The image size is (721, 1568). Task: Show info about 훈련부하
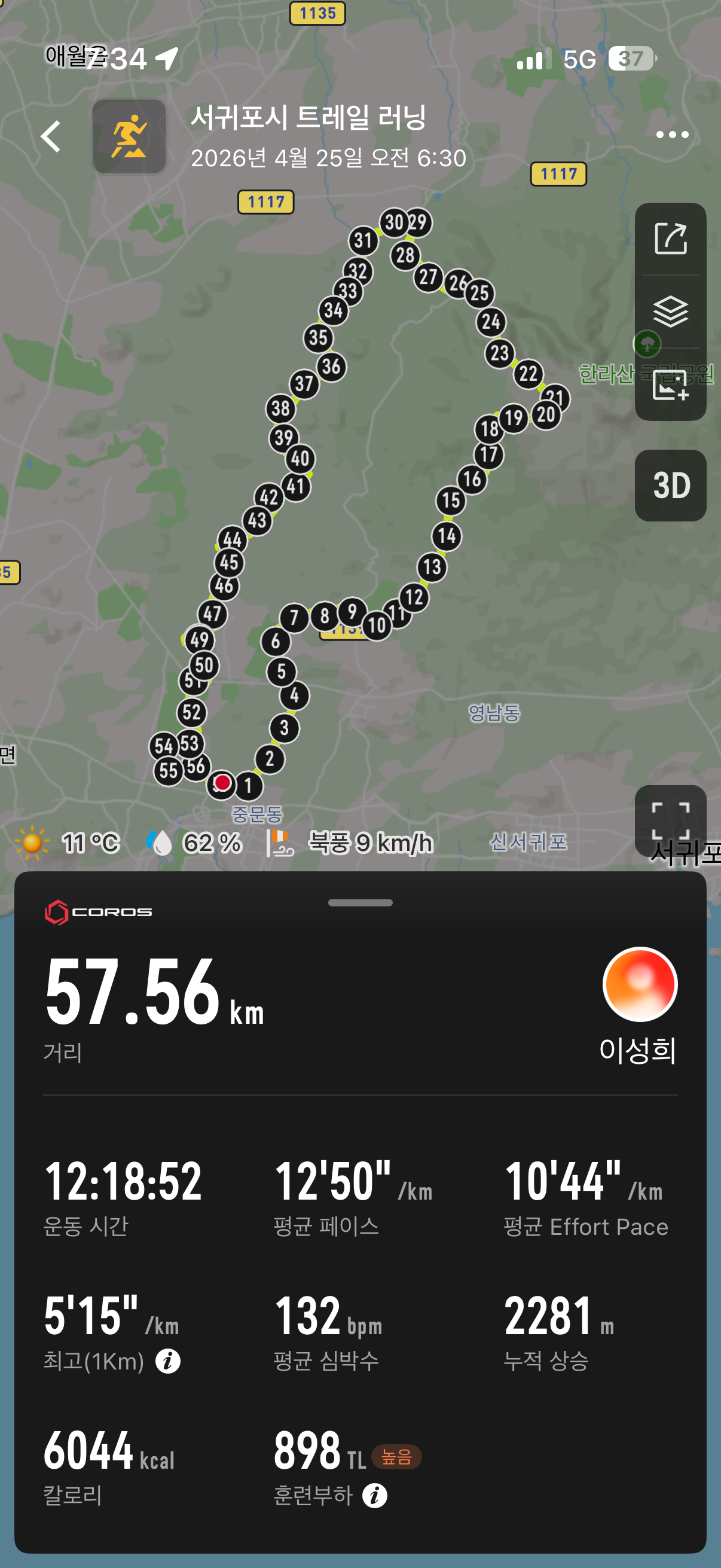(x=375, y=1494)
